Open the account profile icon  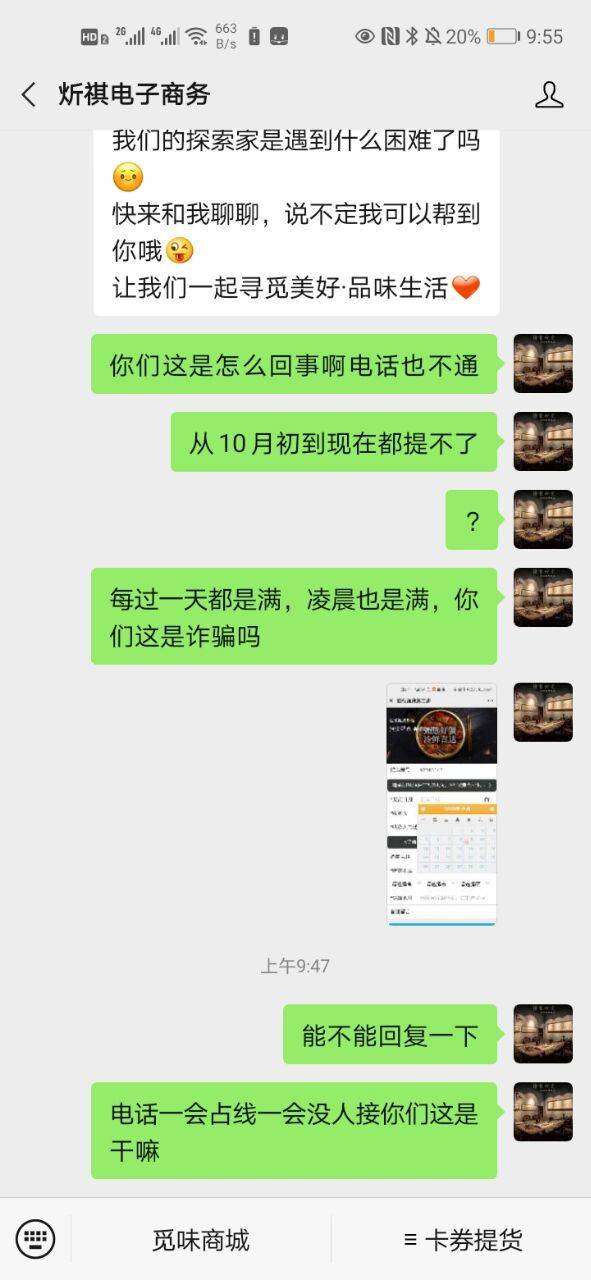(549, 95)
